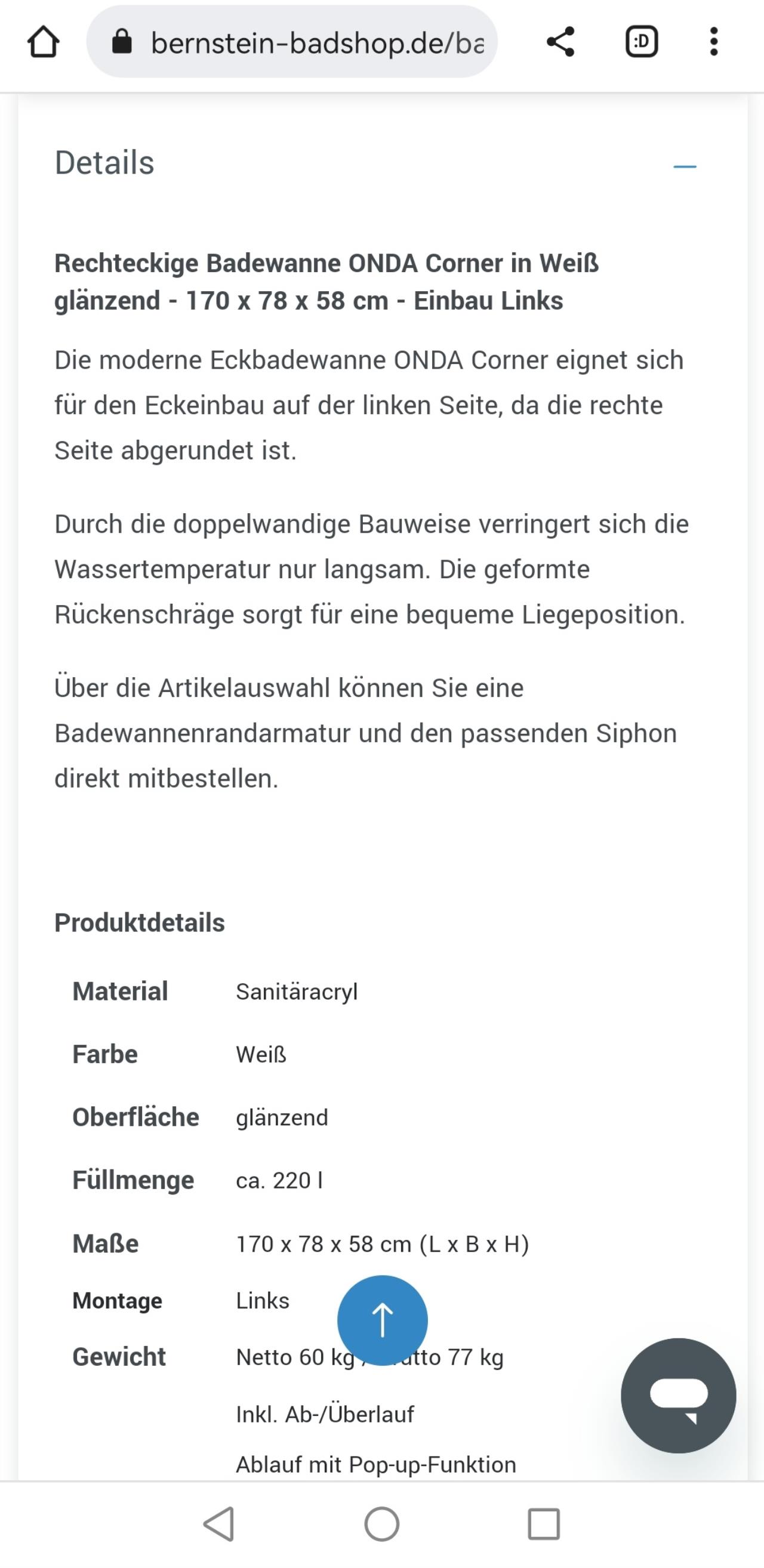
Task: Tap the bernstein-badshop.de address bar
Action: tap(292, 42)
